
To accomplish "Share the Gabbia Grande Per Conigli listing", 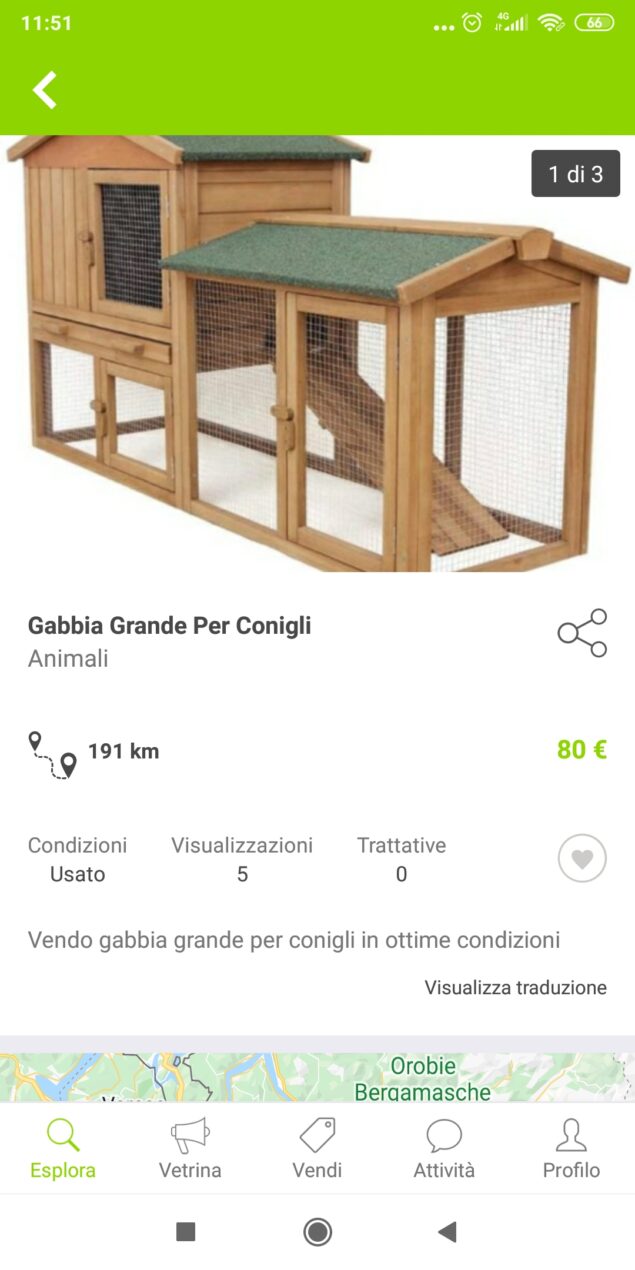I will click(582, 633).
